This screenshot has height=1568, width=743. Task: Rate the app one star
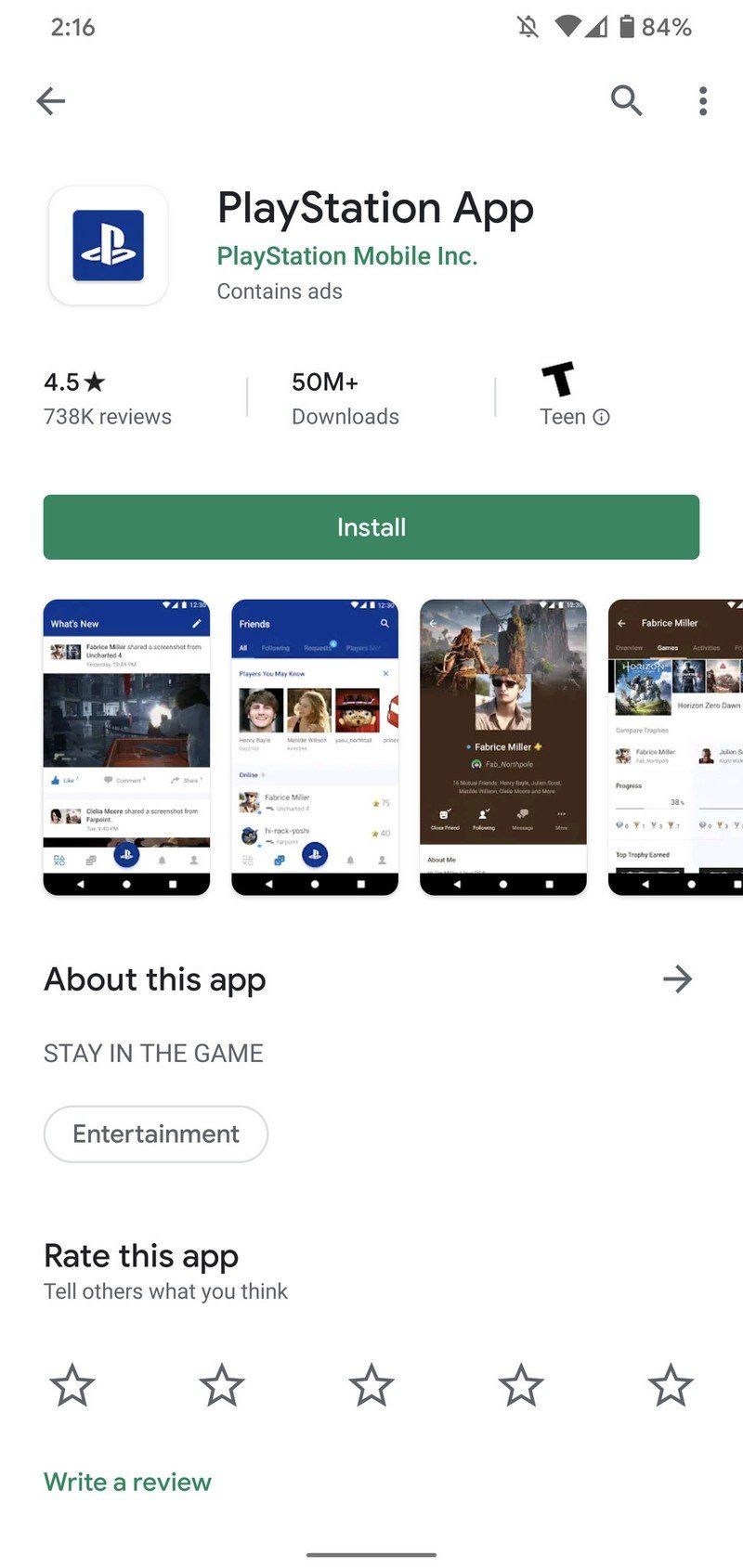[x=72, y=1385]
